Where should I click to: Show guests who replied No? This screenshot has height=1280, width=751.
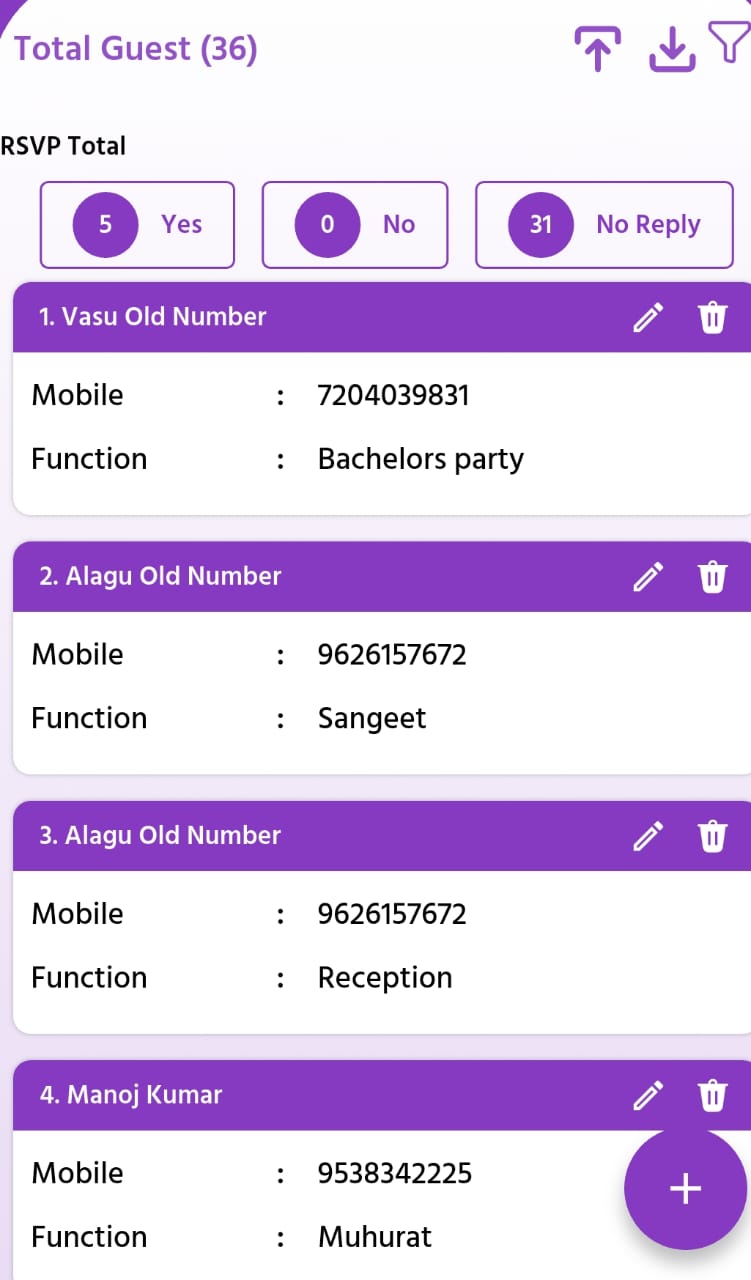[x=355, y=224]
